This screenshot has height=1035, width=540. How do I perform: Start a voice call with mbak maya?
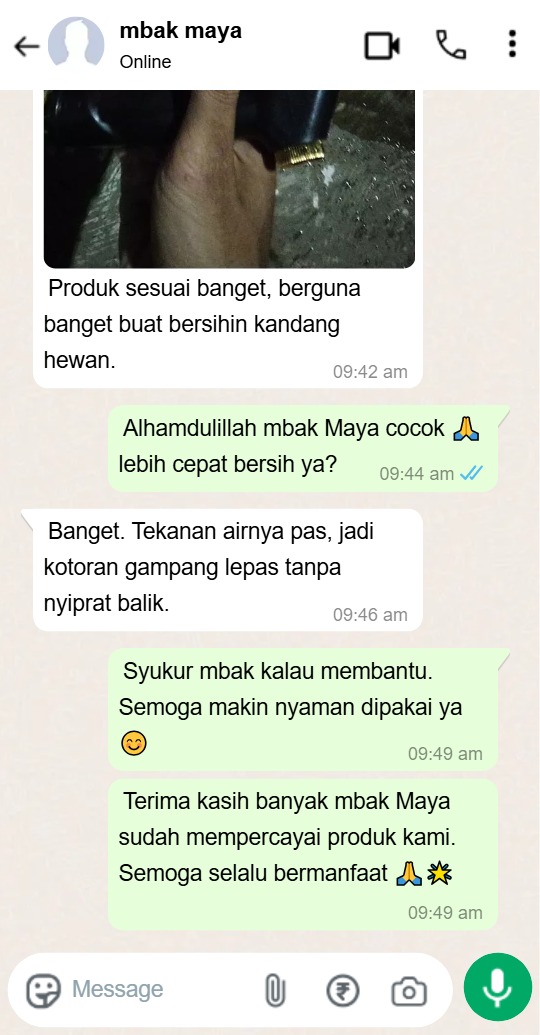451,45
